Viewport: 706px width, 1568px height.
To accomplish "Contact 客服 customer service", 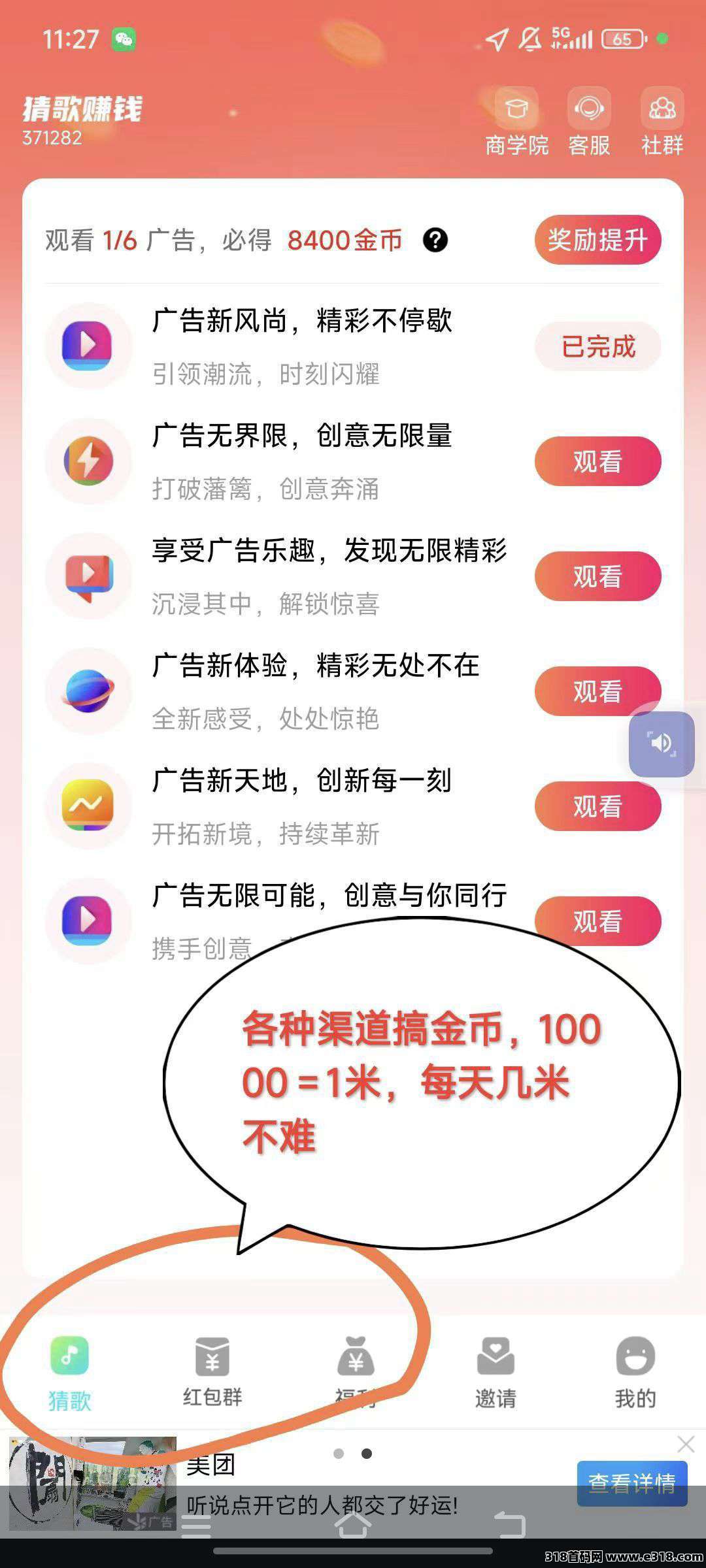I will pos(589,122).
